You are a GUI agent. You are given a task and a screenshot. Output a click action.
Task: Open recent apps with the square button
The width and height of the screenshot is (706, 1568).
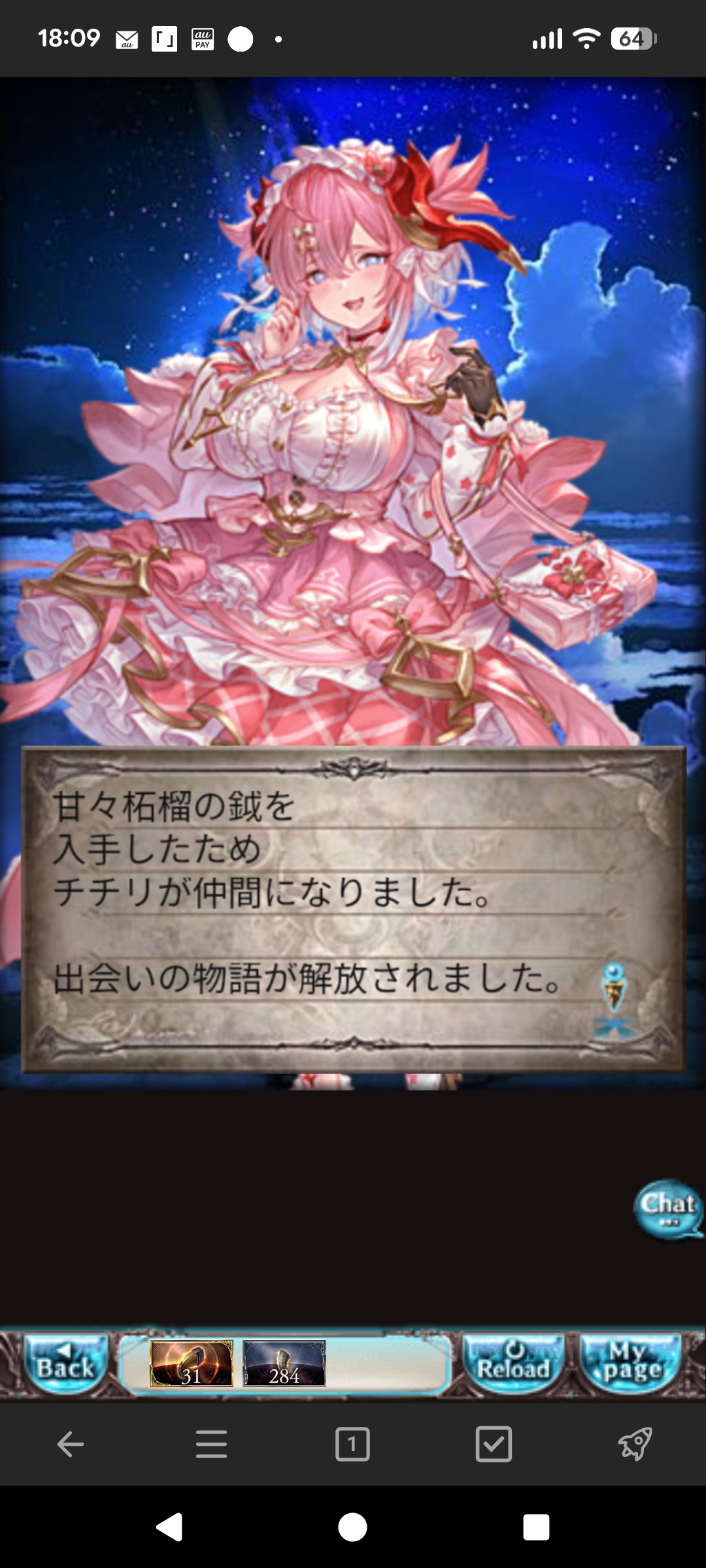(536, 1527)
